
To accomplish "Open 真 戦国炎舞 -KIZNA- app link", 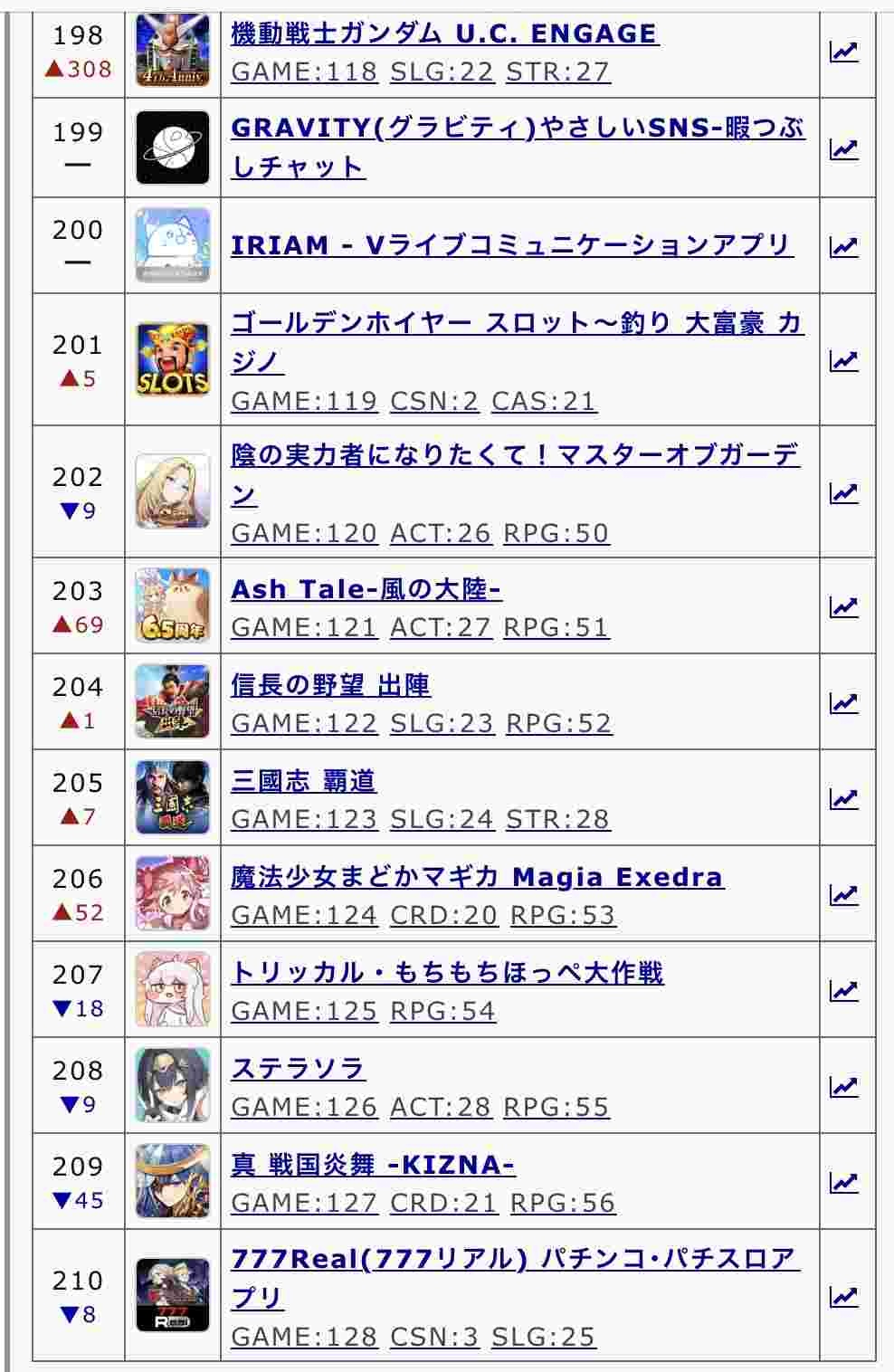I will (373, 1165).
